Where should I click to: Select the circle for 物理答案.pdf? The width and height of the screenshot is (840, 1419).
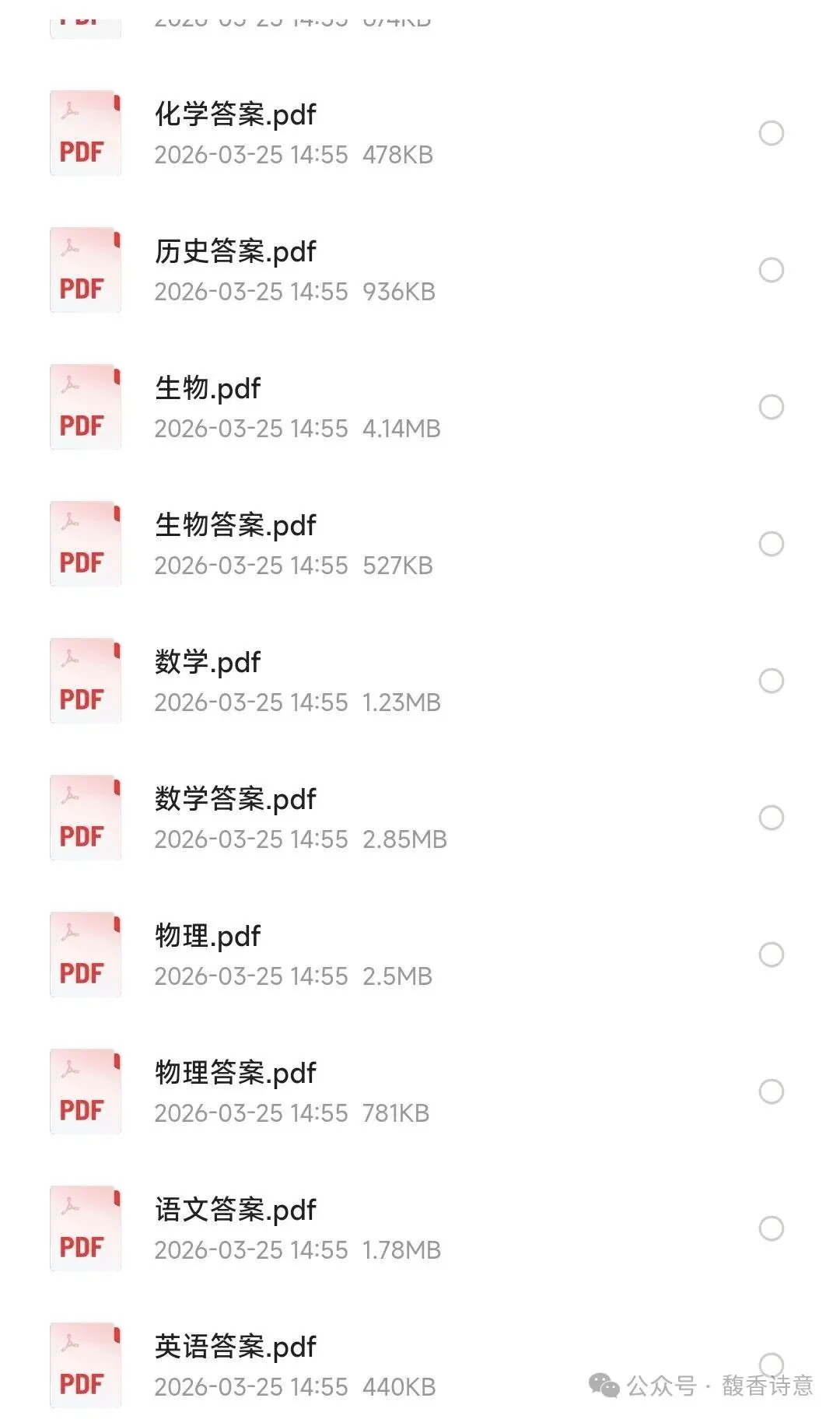[771, 1091]
